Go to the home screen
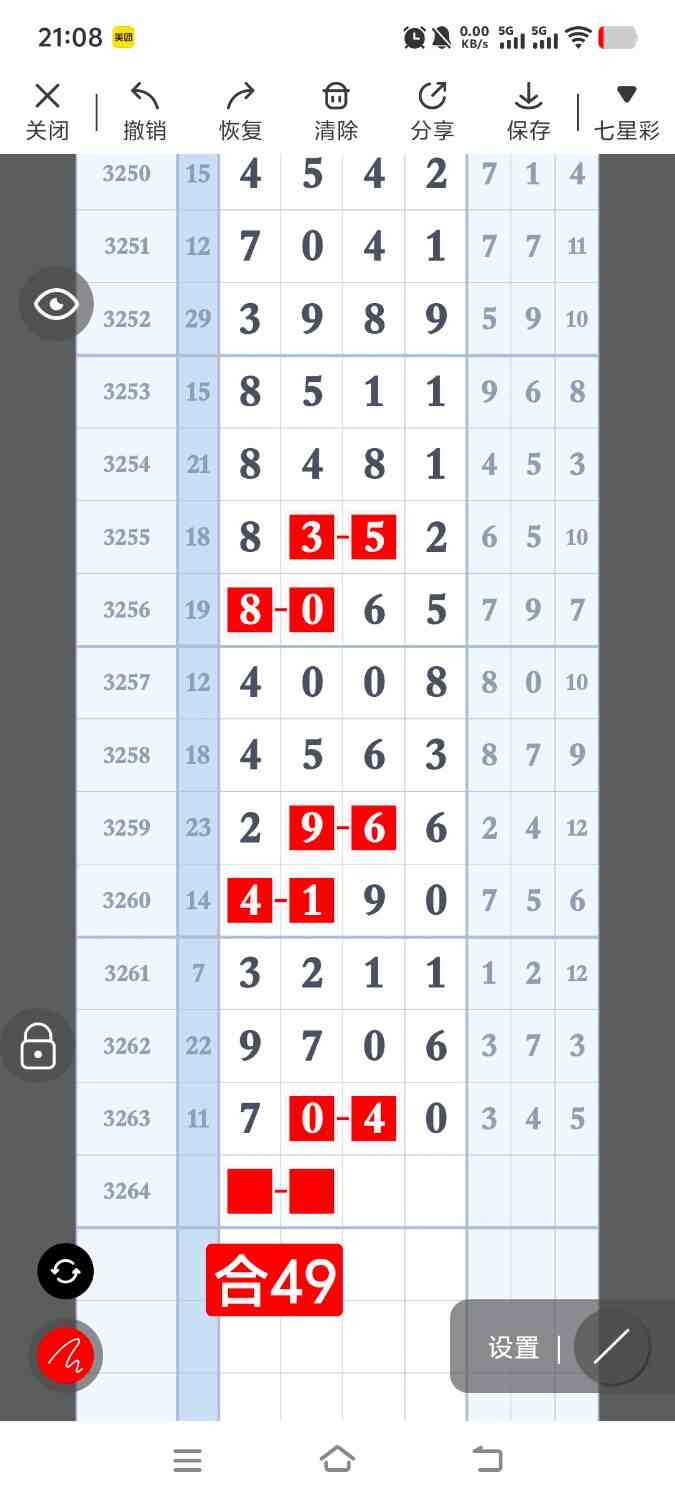675x1500 pixels. point(337,1460)
